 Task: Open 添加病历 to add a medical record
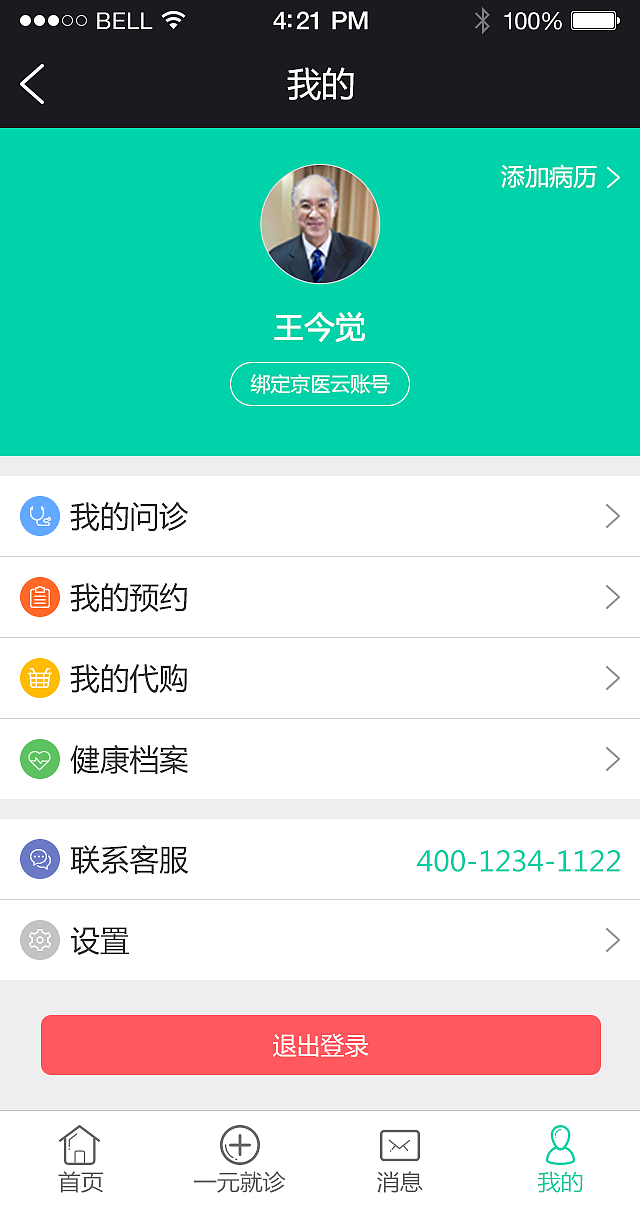coord(560,178)
